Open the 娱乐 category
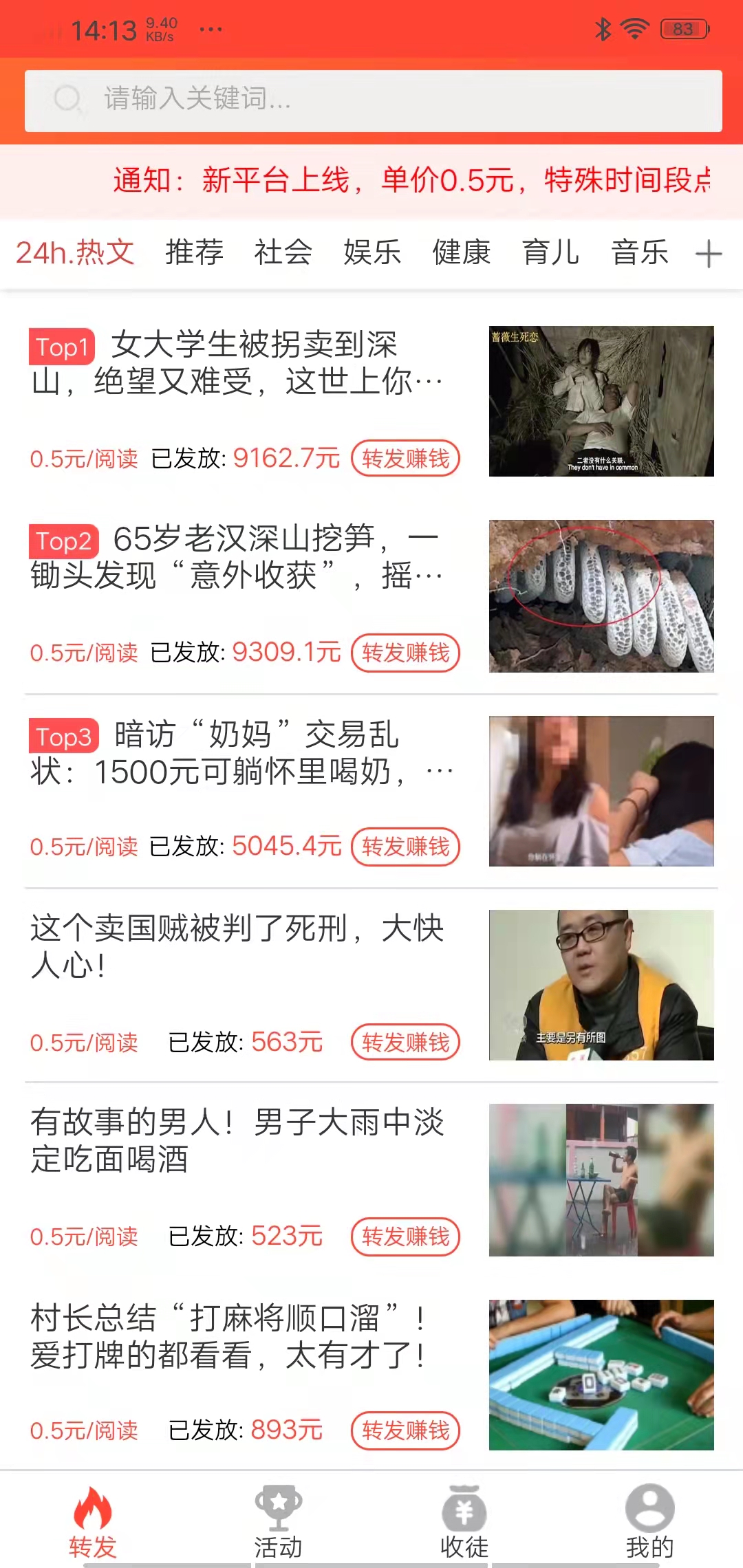743x1568 pixels. (372, 254)
